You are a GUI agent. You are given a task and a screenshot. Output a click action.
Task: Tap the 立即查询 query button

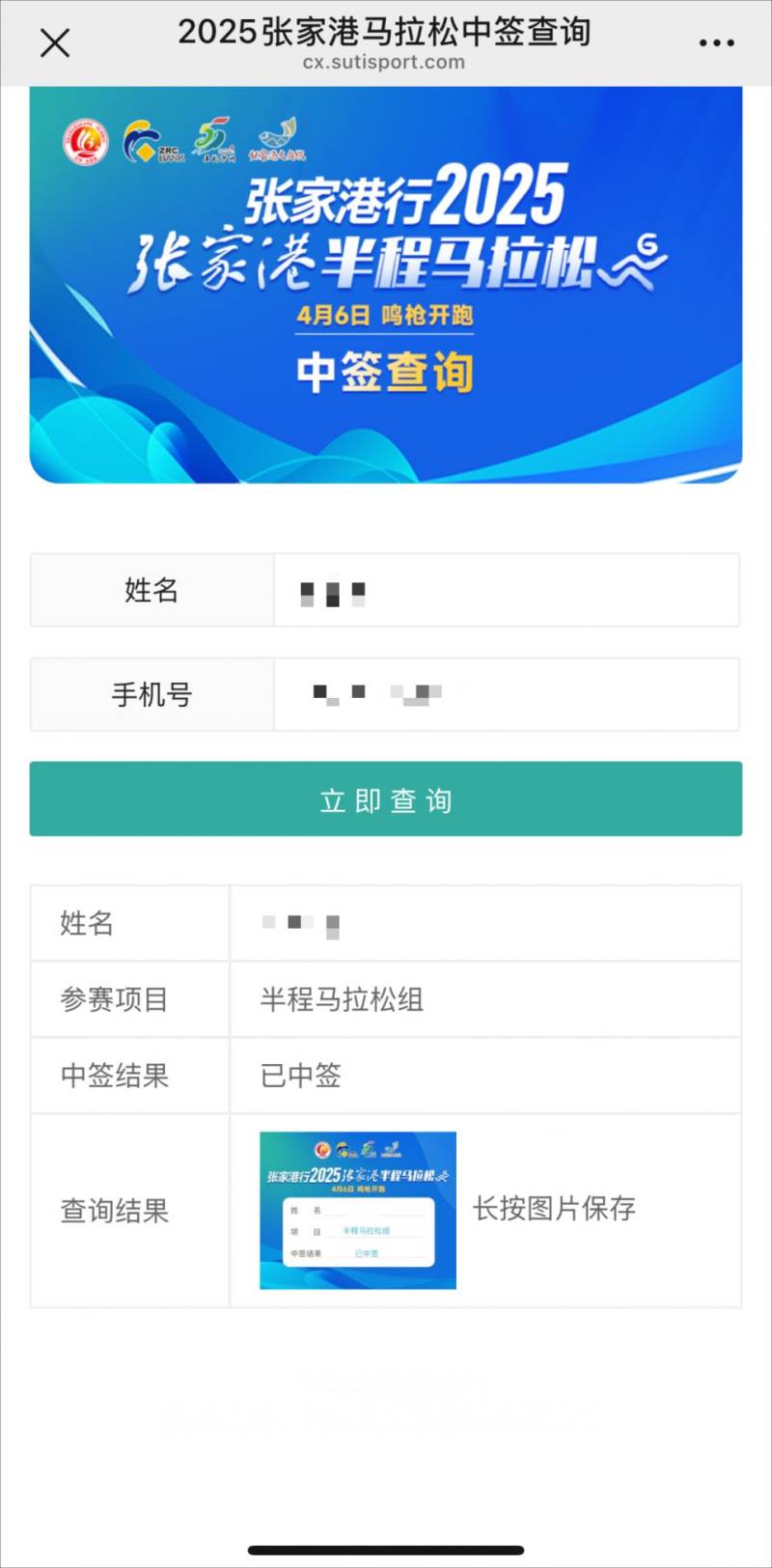click(x=386, y=798)
